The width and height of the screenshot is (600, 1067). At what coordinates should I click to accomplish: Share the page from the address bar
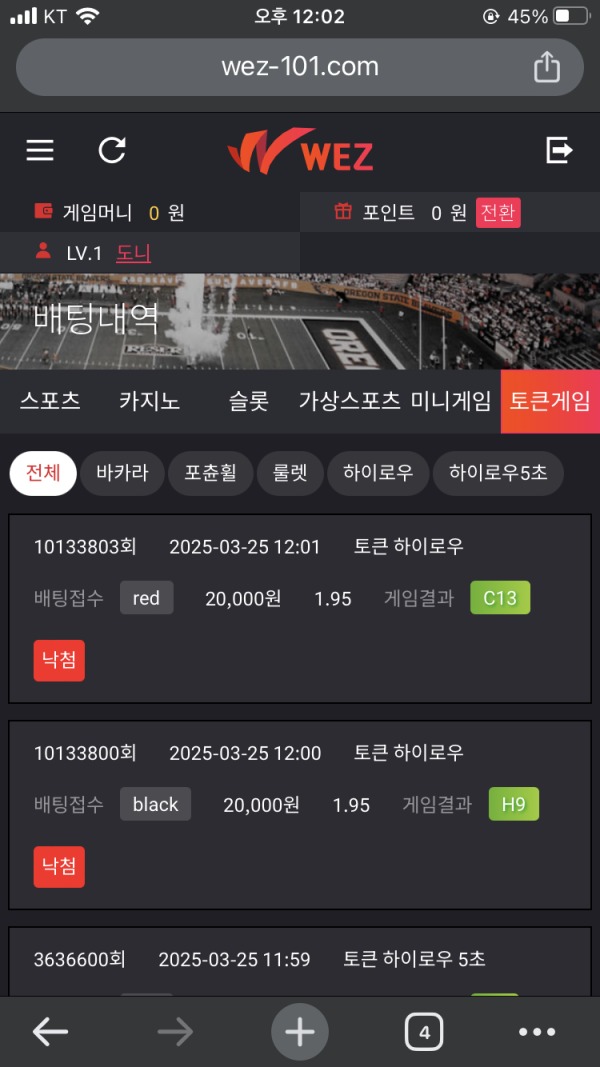tap(546, 67)
